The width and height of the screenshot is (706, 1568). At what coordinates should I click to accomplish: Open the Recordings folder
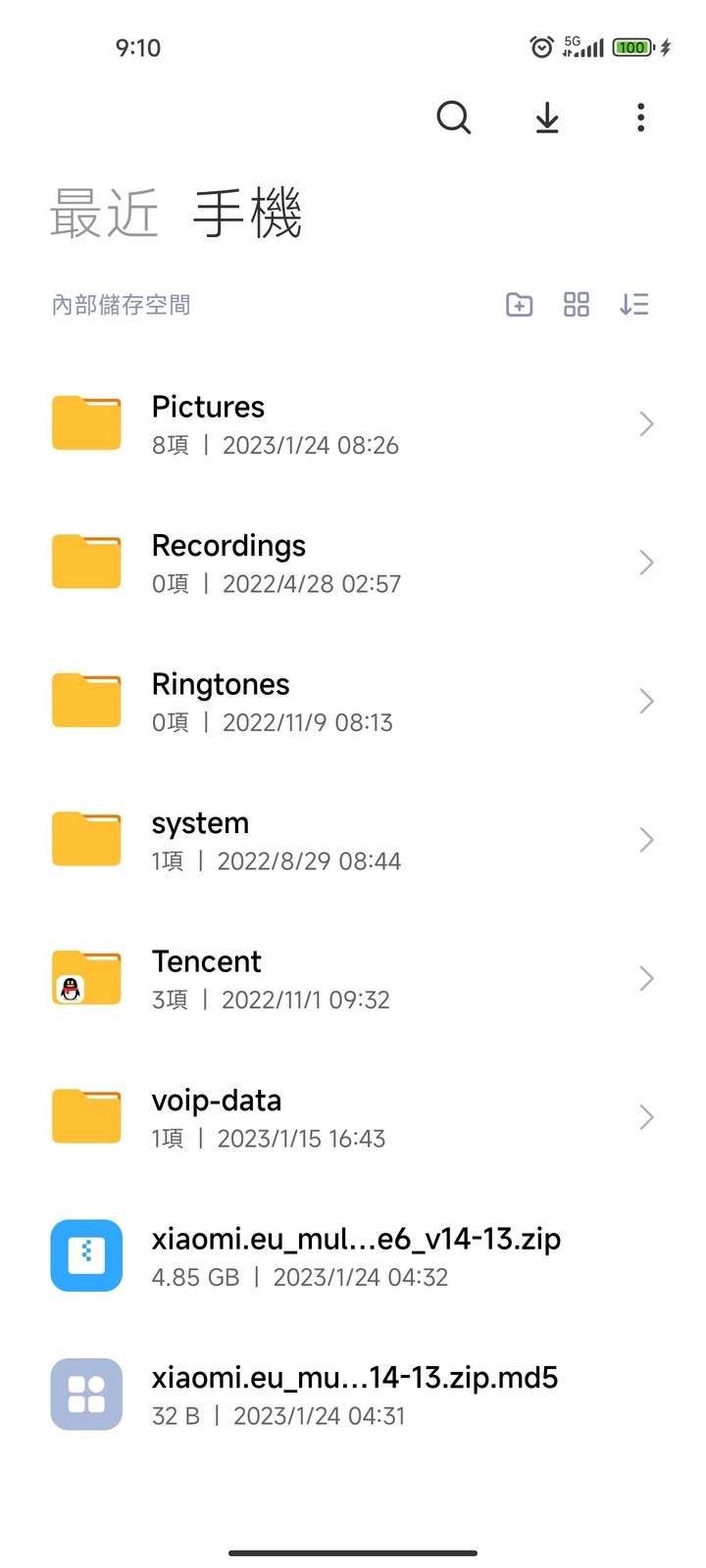point(353,563)
